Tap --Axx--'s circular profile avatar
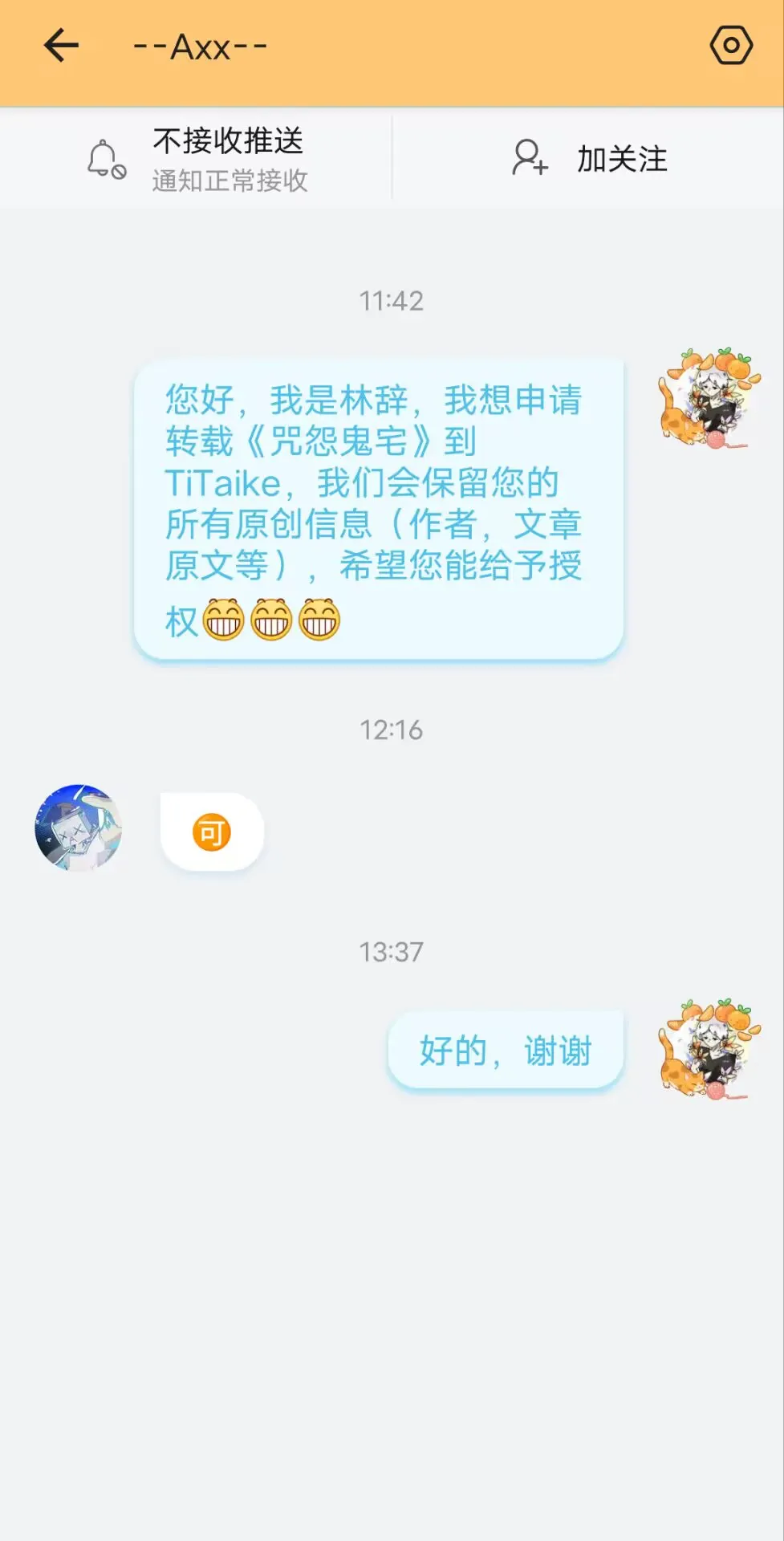This screenshot has width=784, height=1541. 78,831
